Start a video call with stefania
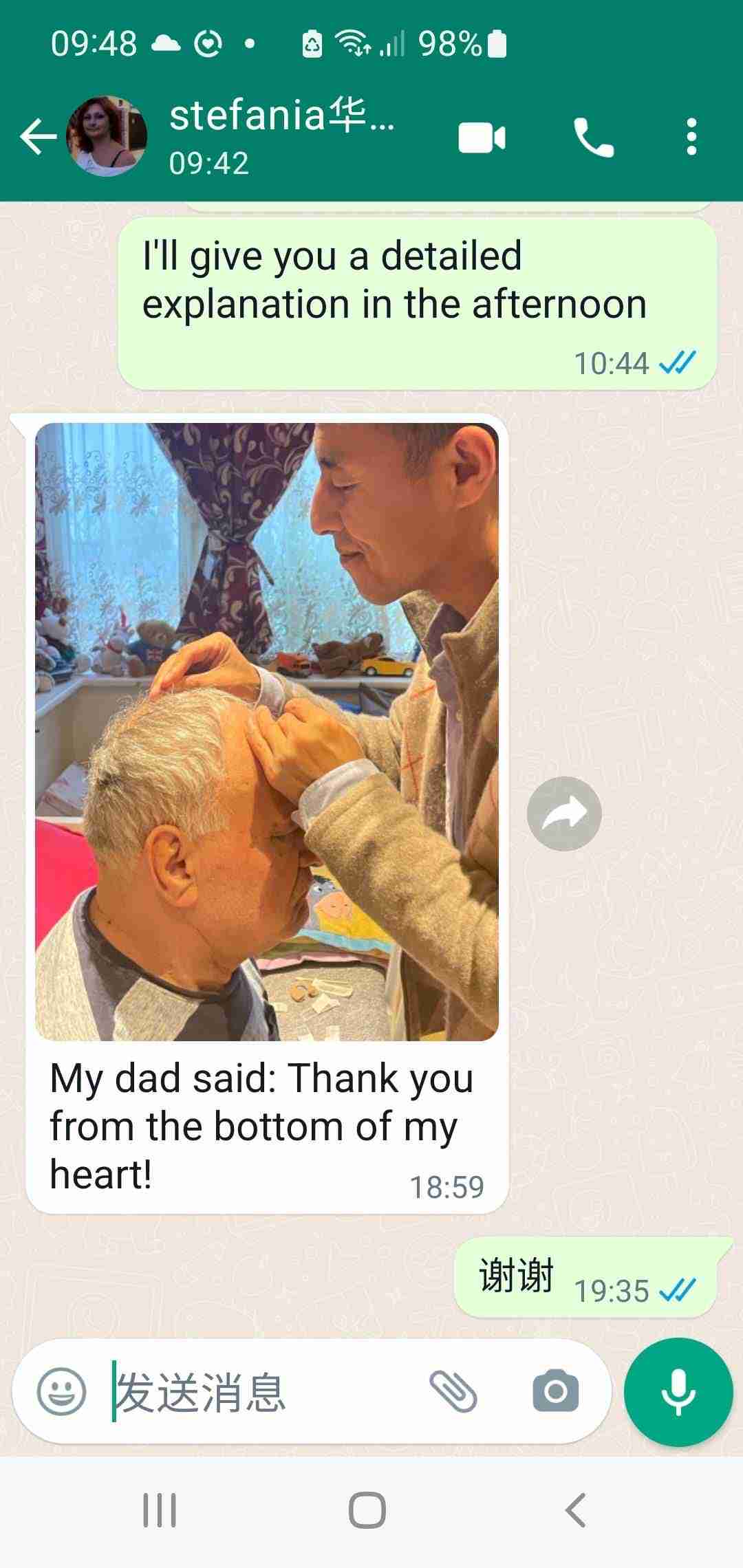 coord(482,137)
